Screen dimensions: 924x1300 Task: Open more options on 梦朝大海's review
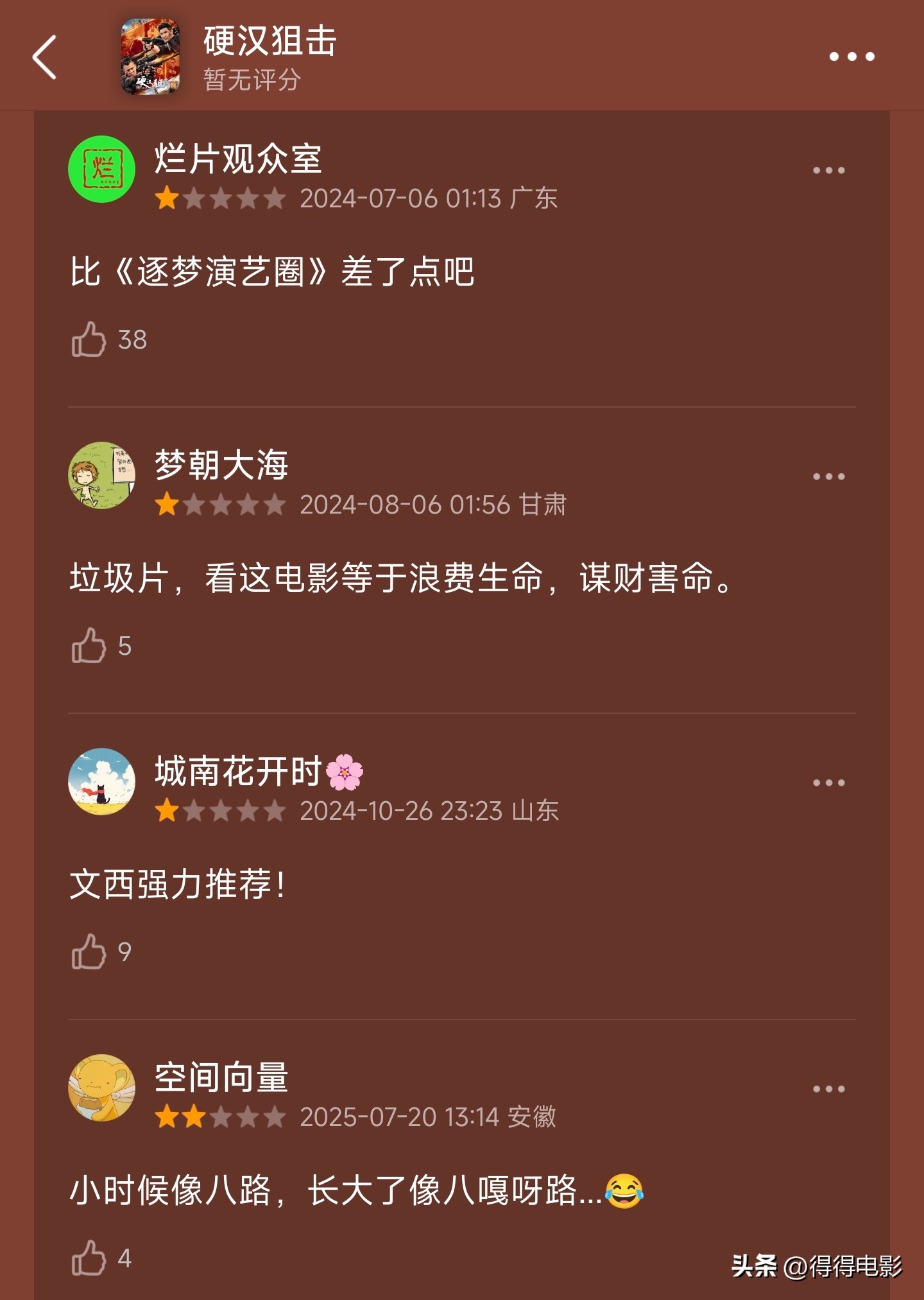[x=828, y=476]
